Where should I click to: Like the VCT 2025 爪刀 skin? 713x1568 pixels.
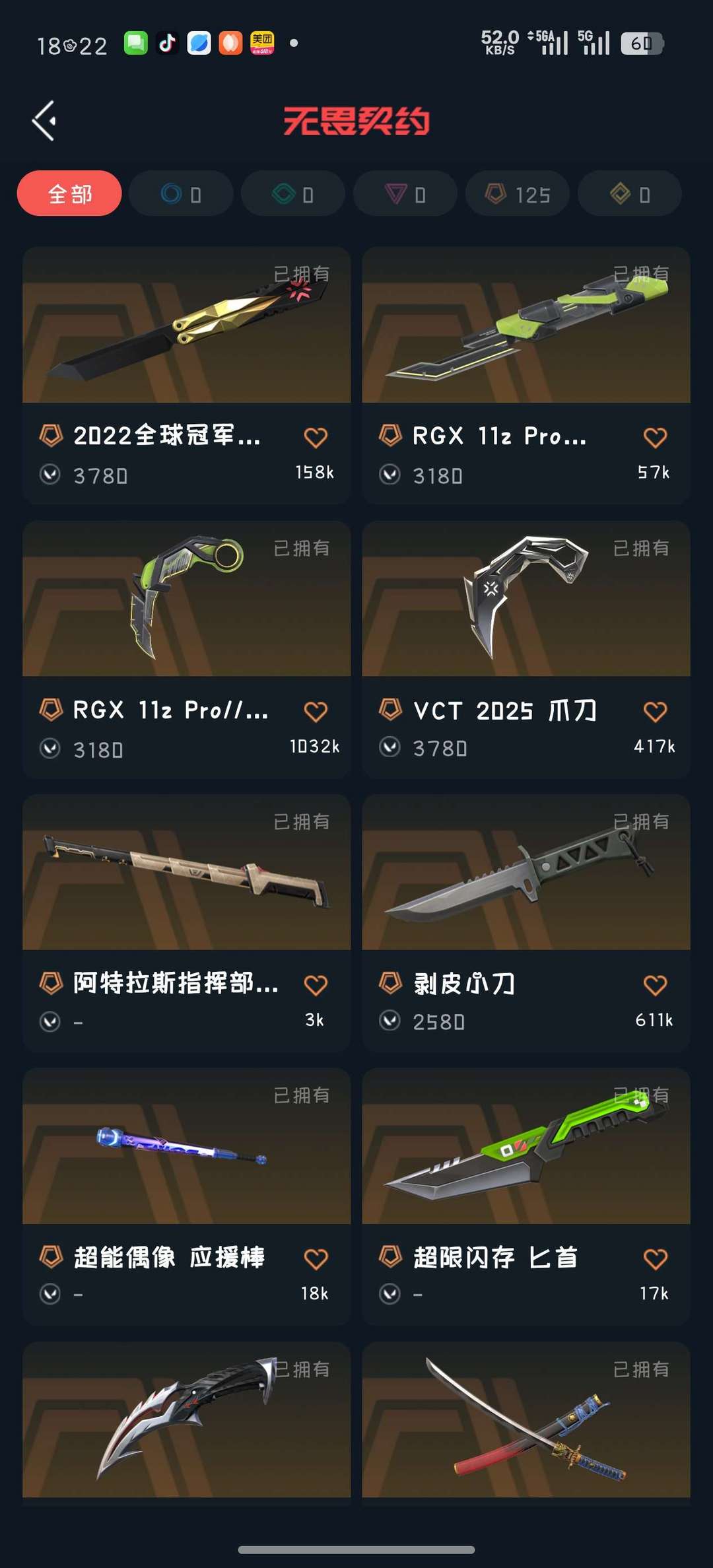pyautogui.click(x=655, y=711)
